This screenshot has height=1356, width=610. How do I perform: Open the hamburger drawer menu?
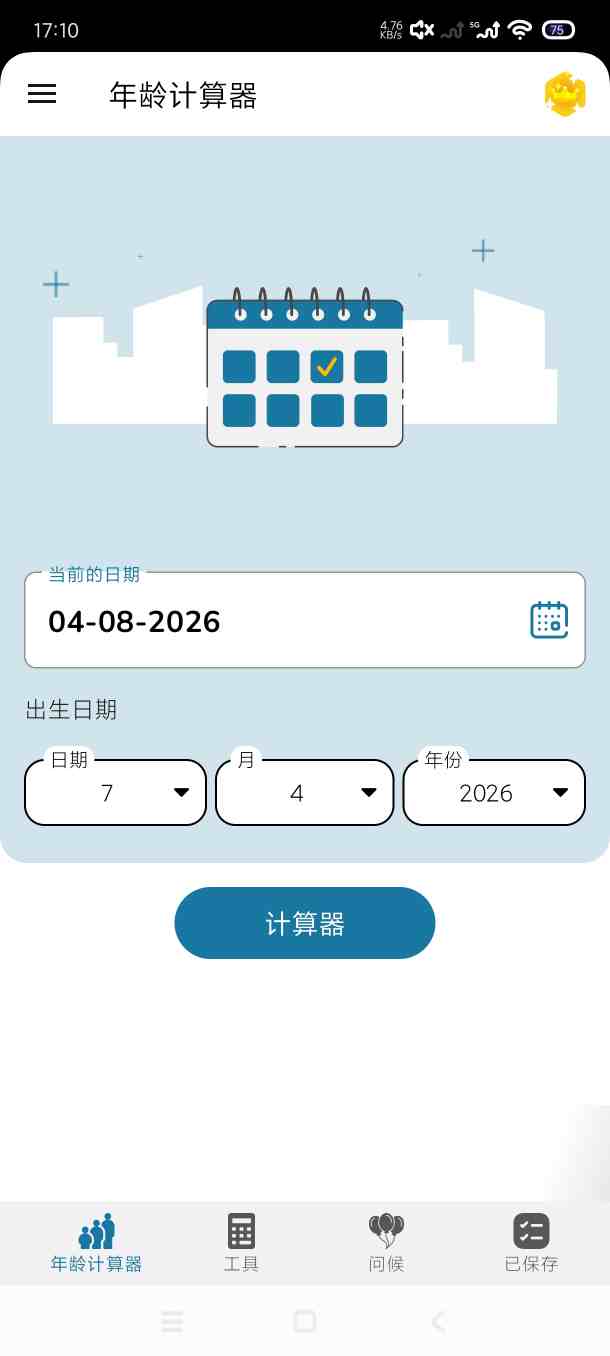point(42,95)
